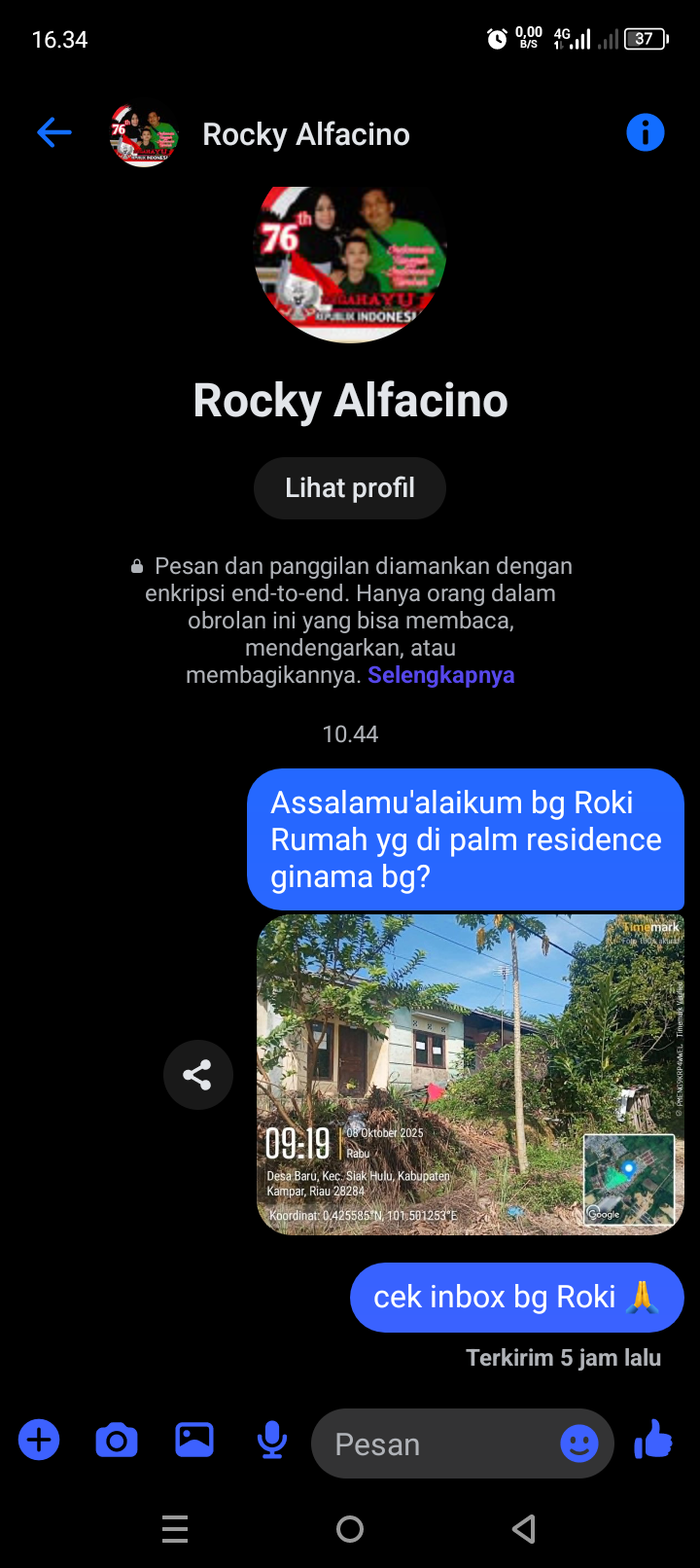Send a thumbs-up like

tap(653, 1440)
